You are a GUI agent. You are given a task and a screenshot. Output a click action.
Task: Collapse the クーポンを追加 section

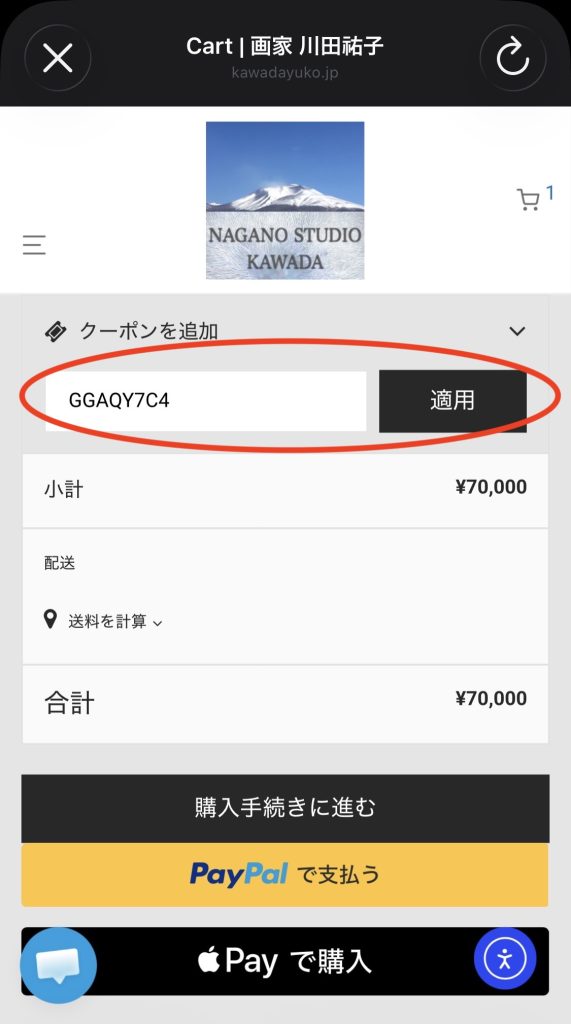tap(517, 331)
